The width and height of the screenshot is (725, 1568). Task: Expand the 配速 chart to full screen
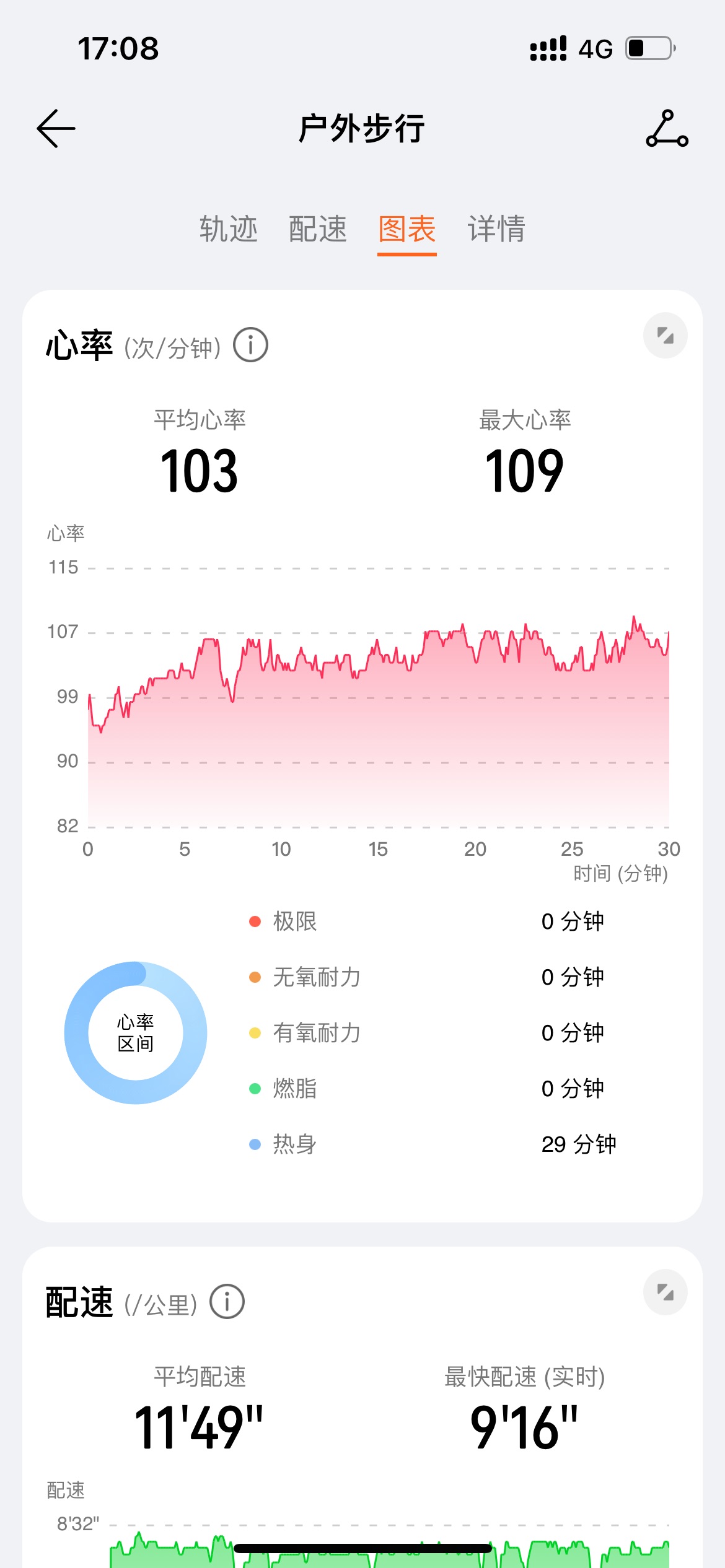click(x=666, y=1292)
